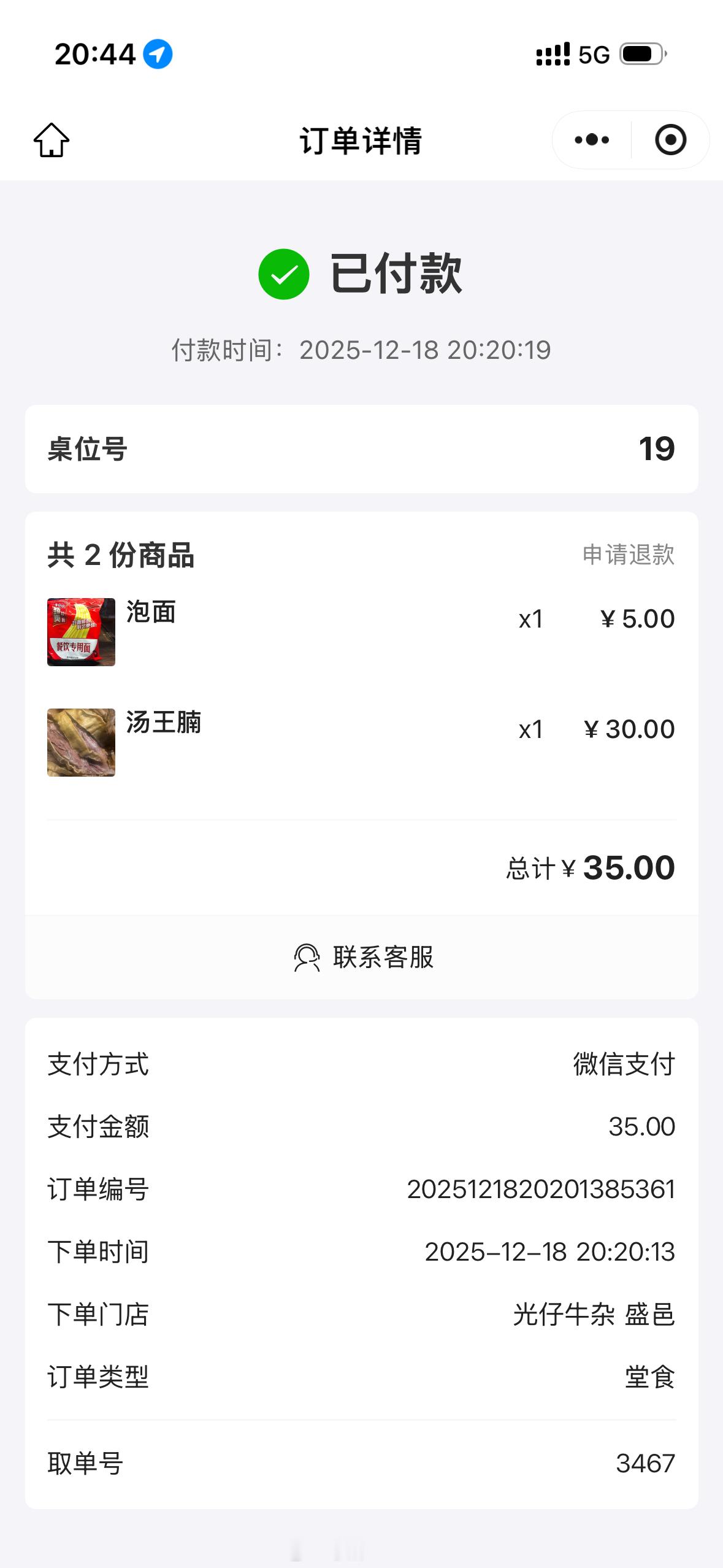The width and height of the screenshot is (723, 1568).
Task: Tap the capsule circle icon to exit
Action: coord(670,140)
